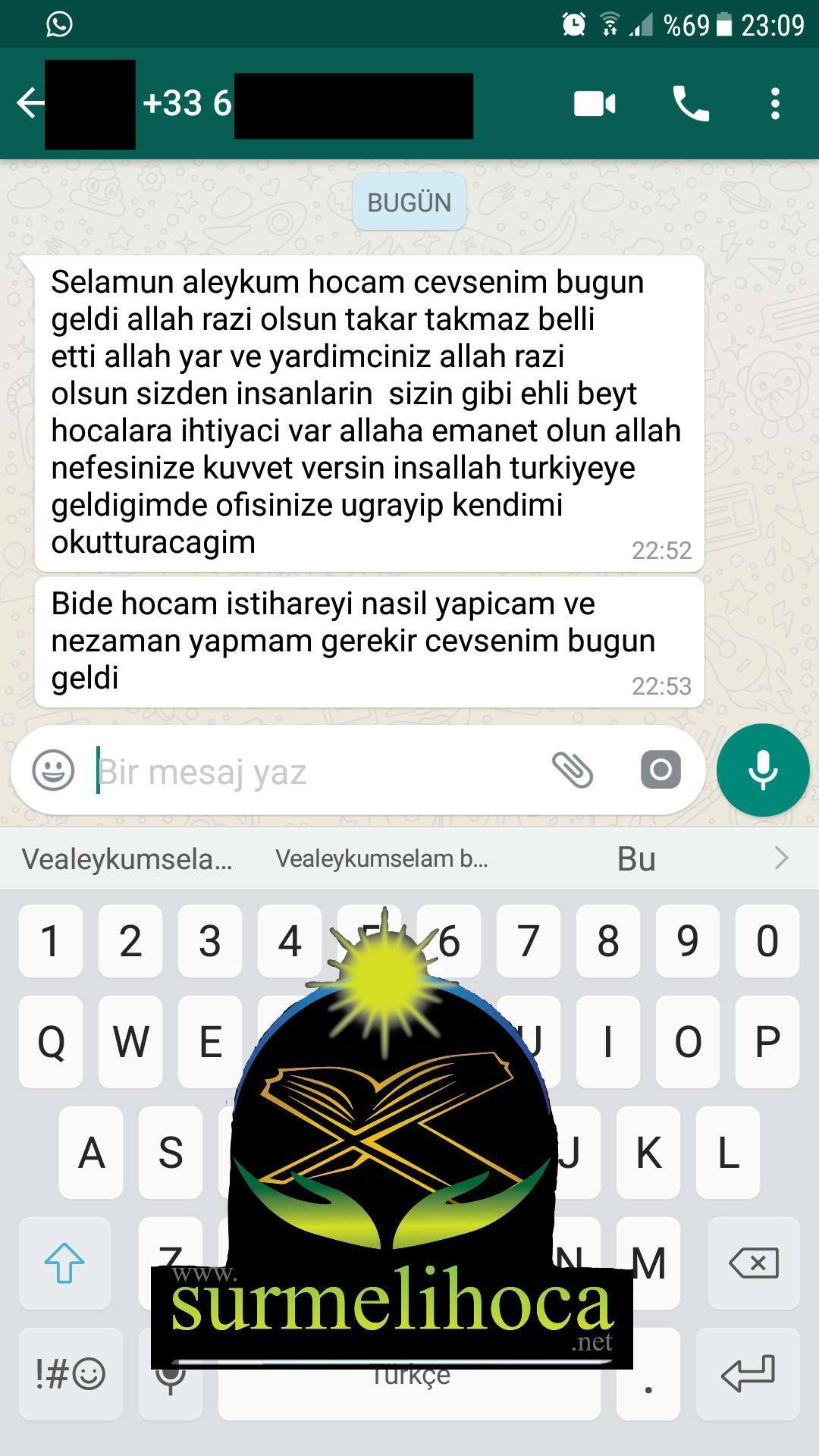The width and height of the screenshot is (819, 1456).
Task: Open the chat overflow menu
Action: [775, 103]
